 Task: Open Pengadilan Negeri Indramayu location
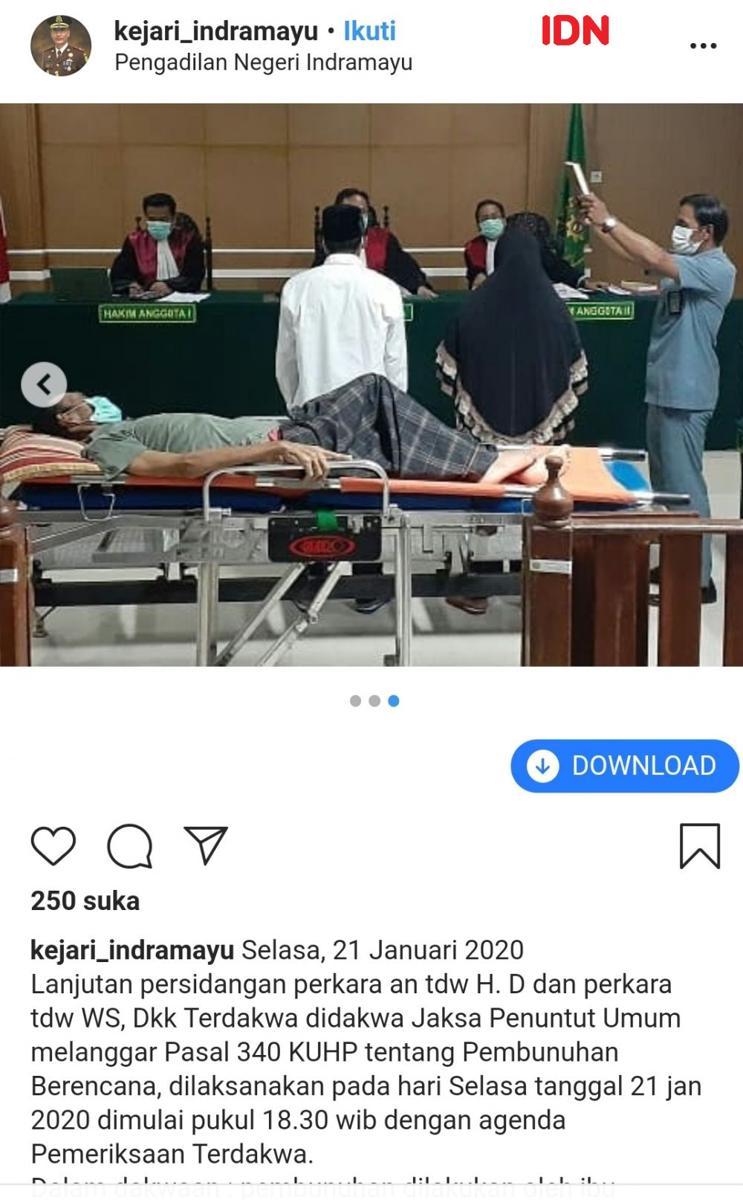click(263, 62)
